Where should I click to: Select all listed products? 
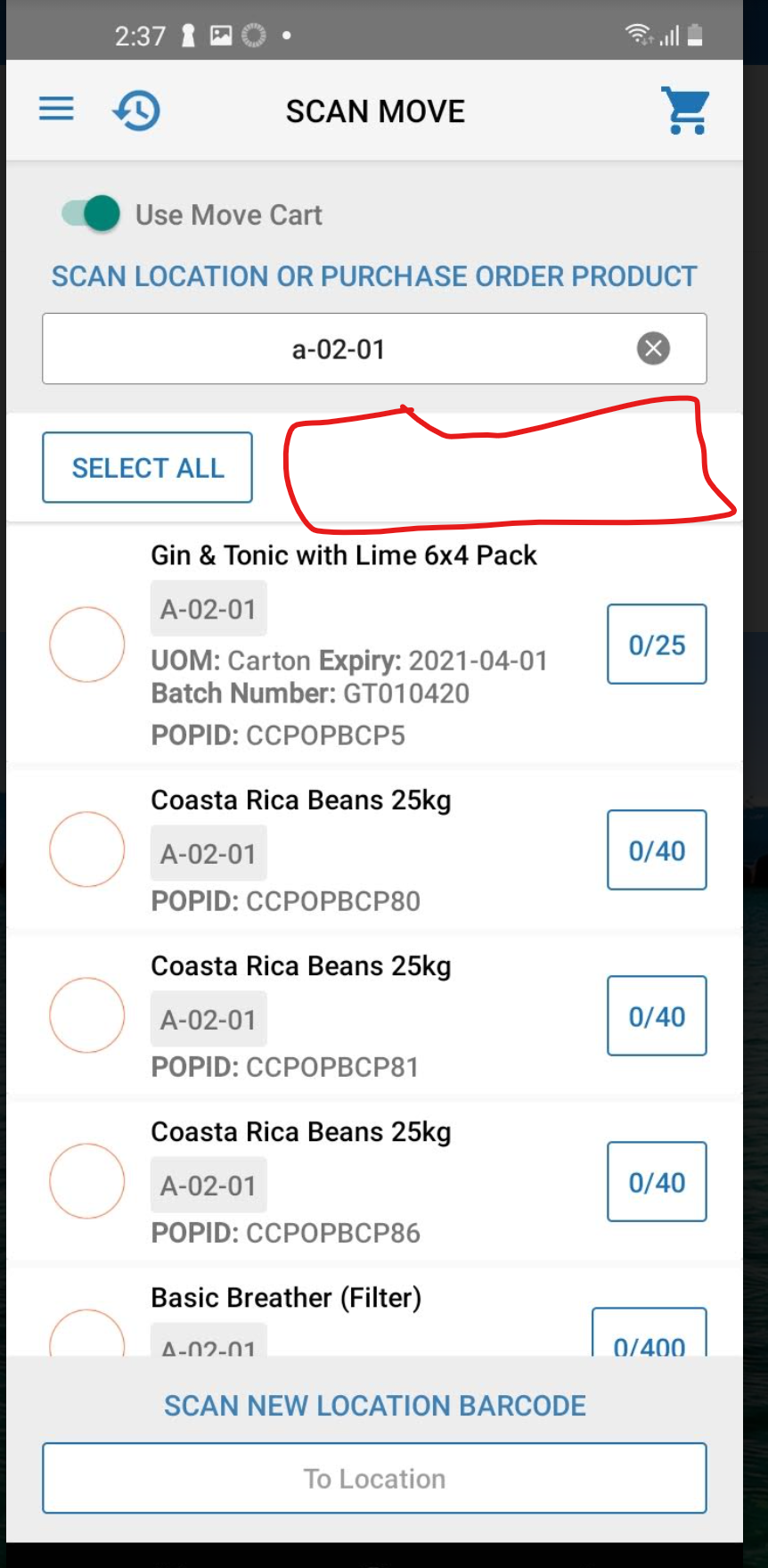147,468
